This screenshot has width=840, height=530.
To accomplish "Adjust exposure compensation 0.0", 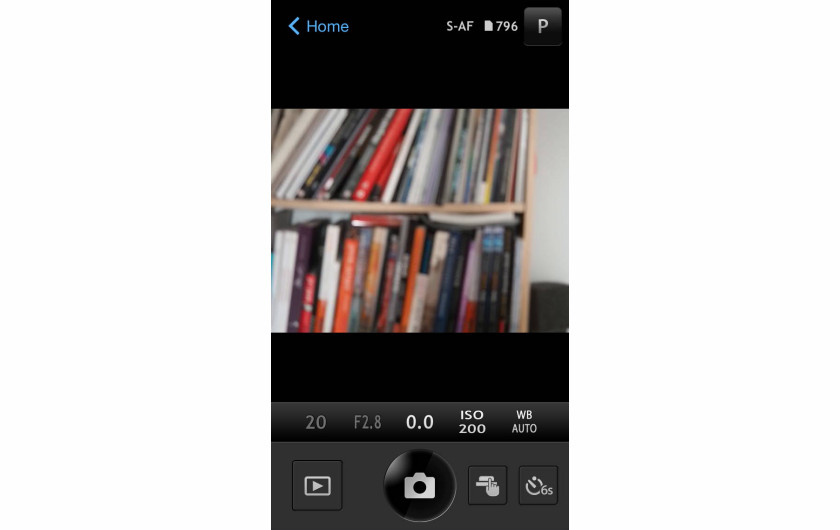I will [419, 422].
